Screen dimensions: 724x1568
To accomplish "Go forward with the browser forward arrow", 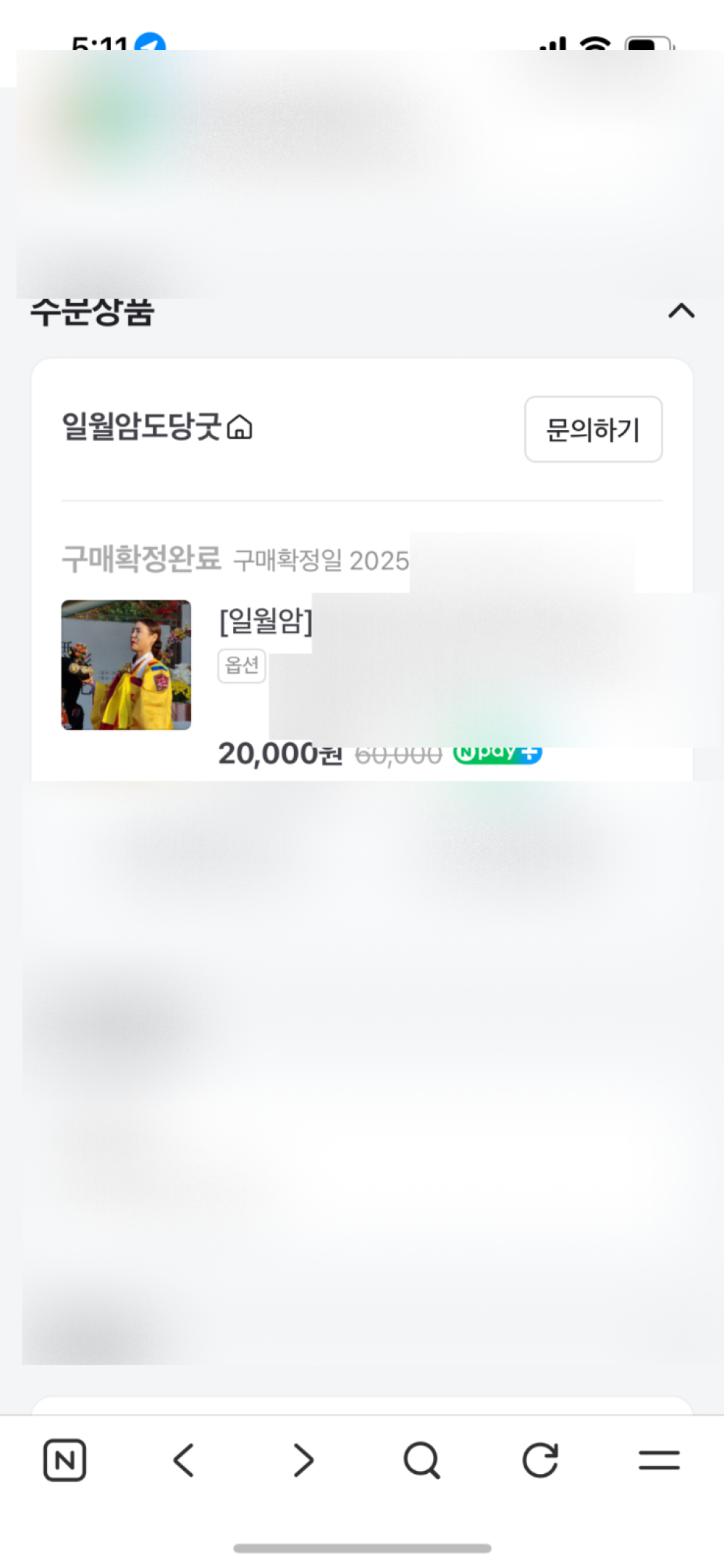I will (x=303, y=1460).
